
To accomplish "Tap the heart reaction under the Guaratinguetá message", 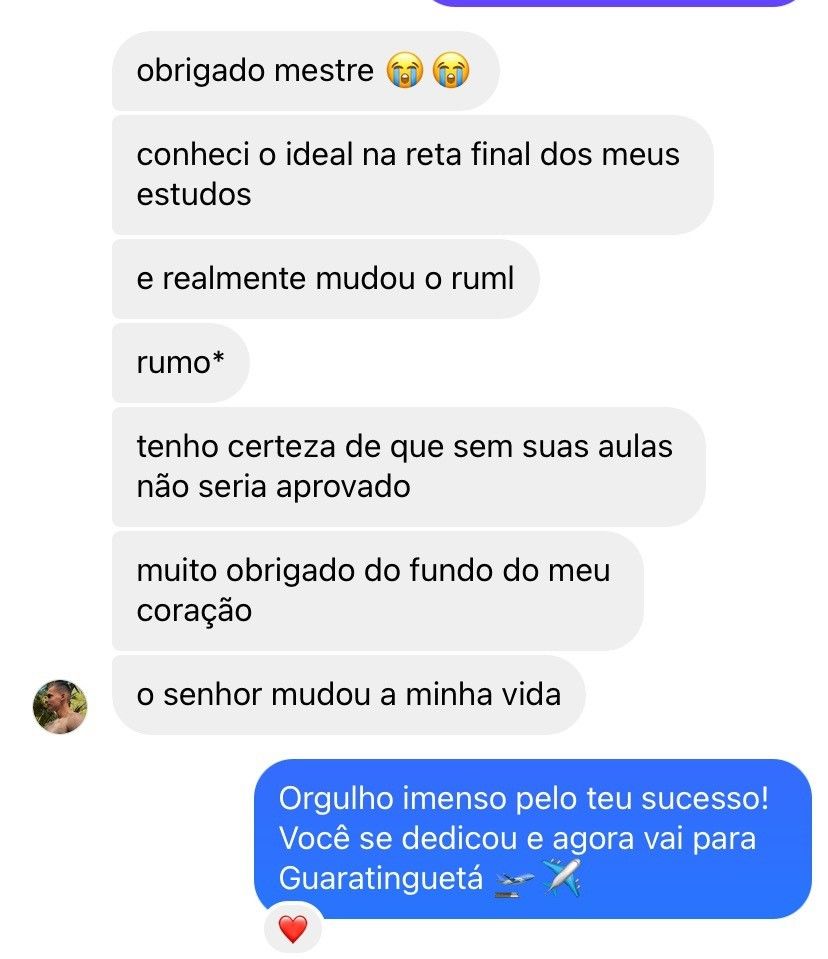I will tap(293, 930).
